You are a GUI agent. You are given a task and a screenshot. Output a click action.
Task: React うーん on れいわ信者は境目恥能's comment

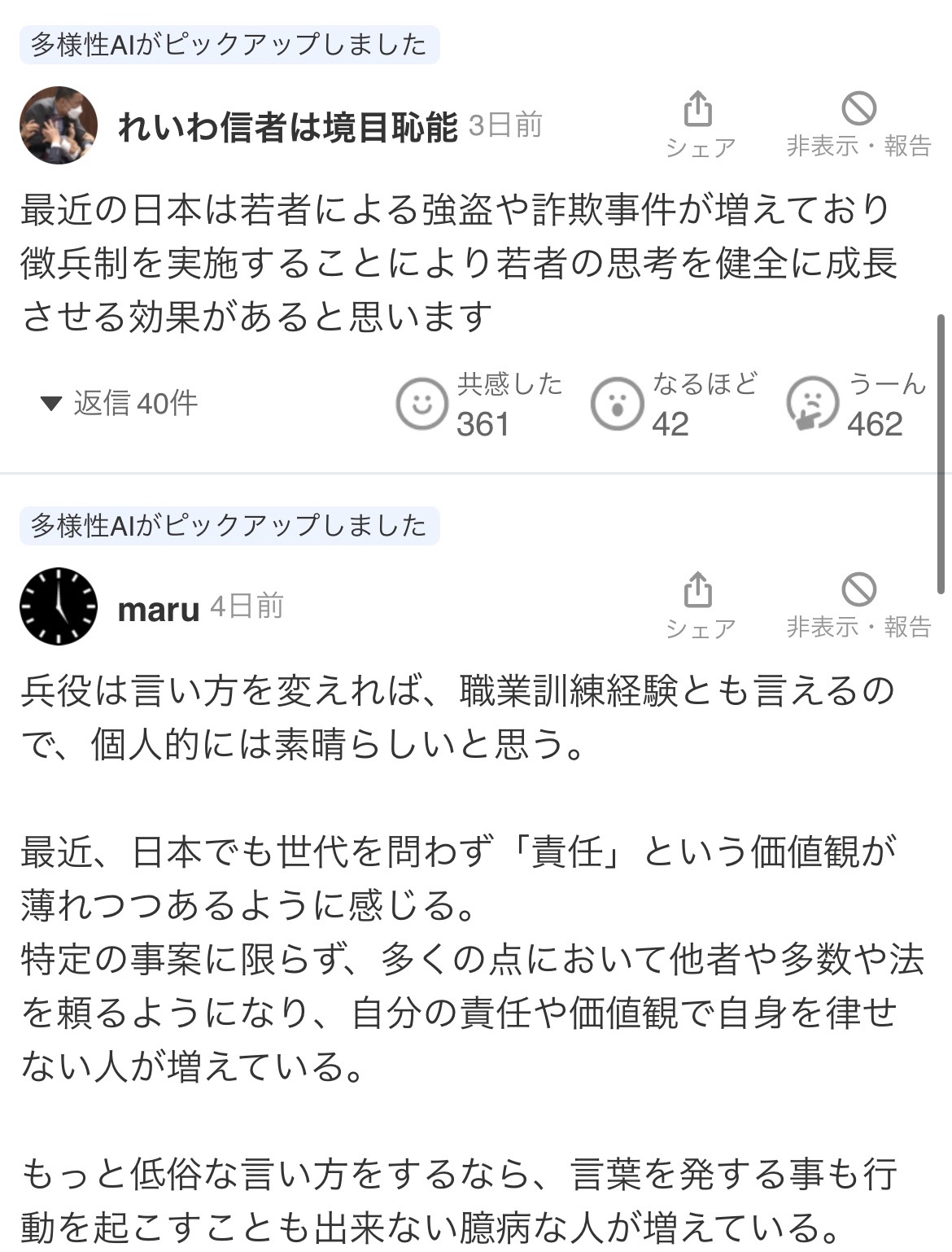[x=812, y=404]
